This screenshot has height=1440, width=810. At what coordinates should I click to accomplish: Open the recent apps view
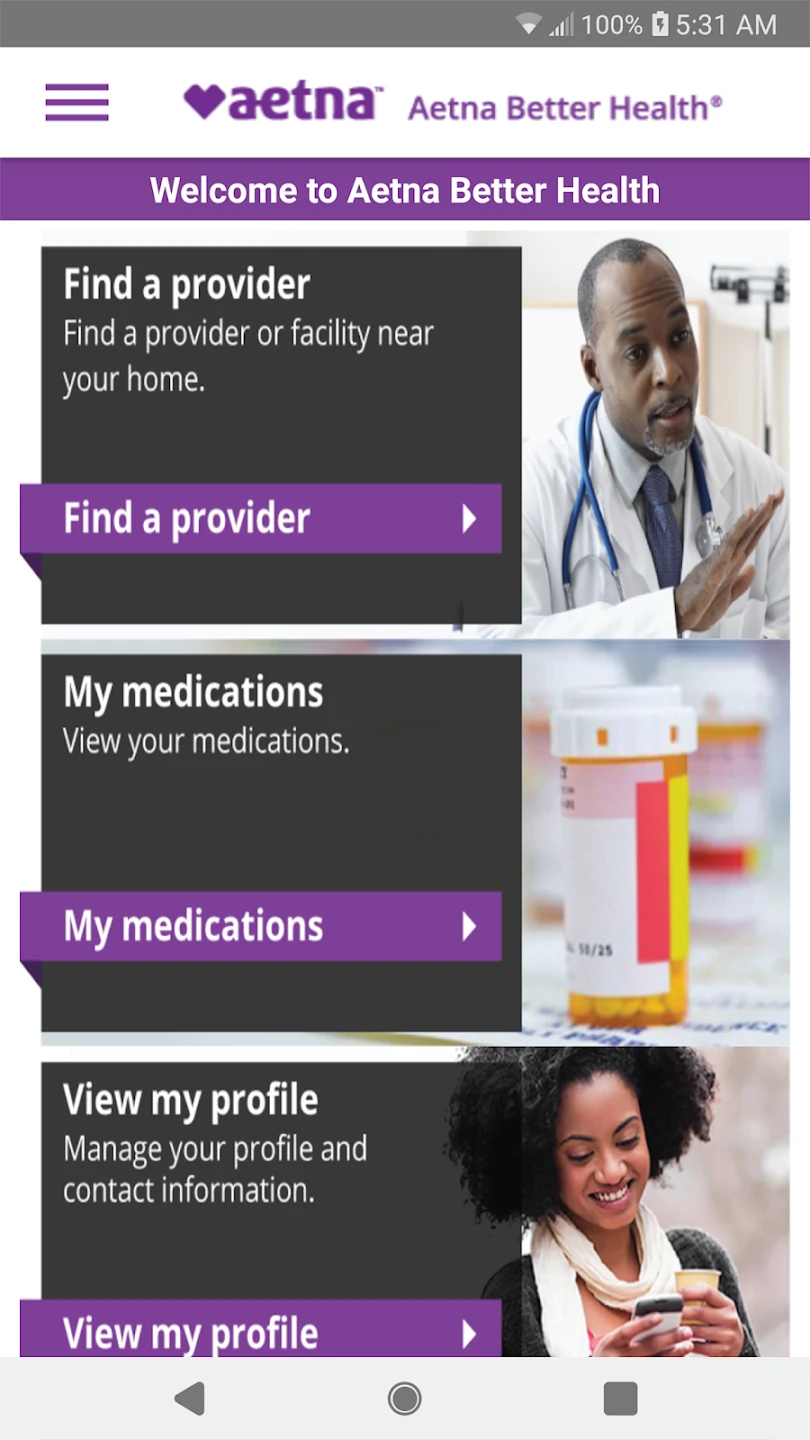click(x=620, y=1398)
